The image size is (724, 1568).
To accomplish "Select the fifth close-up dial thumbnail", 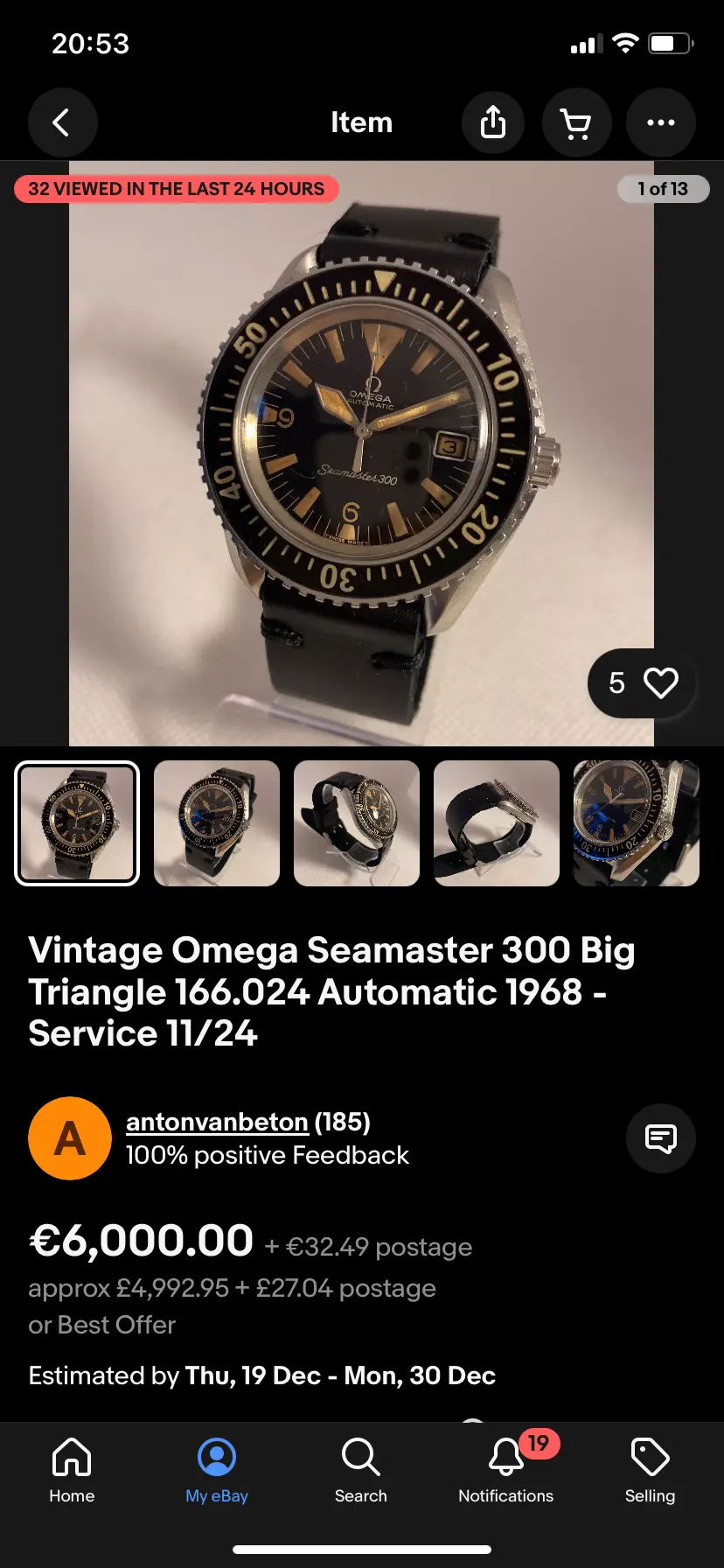I will pyautogui.click(x=636, y=823).
